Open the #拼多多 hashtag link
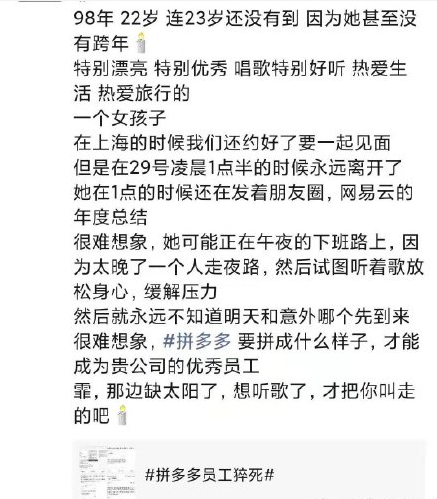Image resolution: width=437 pixels, height=499 pixels. (197, 342)
